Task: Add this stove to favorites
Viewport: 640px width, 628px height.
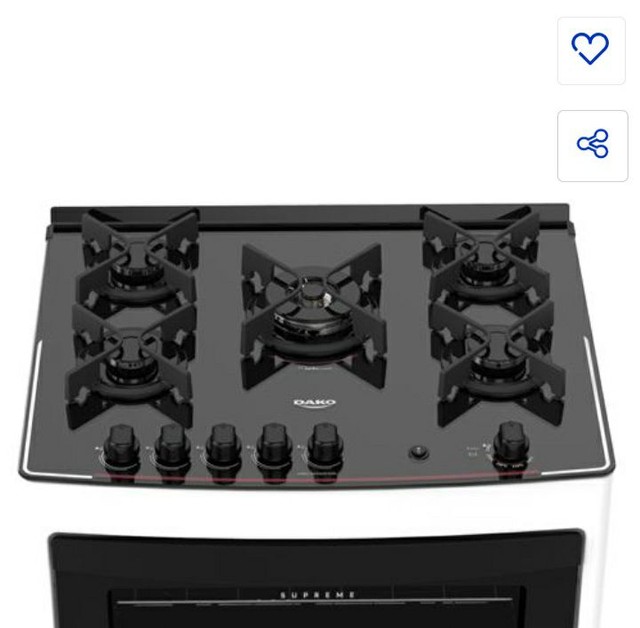Action: (591, 49)
